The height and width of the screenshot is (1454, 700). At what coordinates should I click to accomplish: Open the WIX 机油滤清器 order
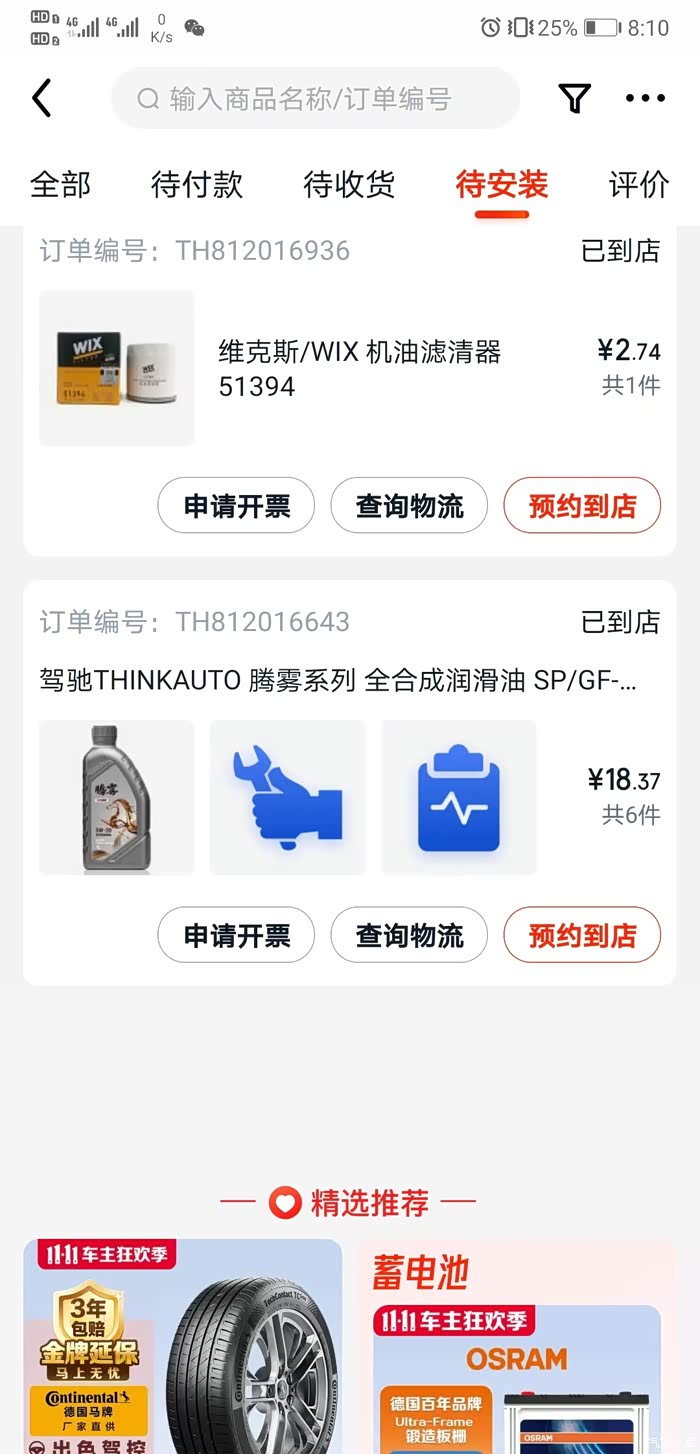click(x=359, y=368)
